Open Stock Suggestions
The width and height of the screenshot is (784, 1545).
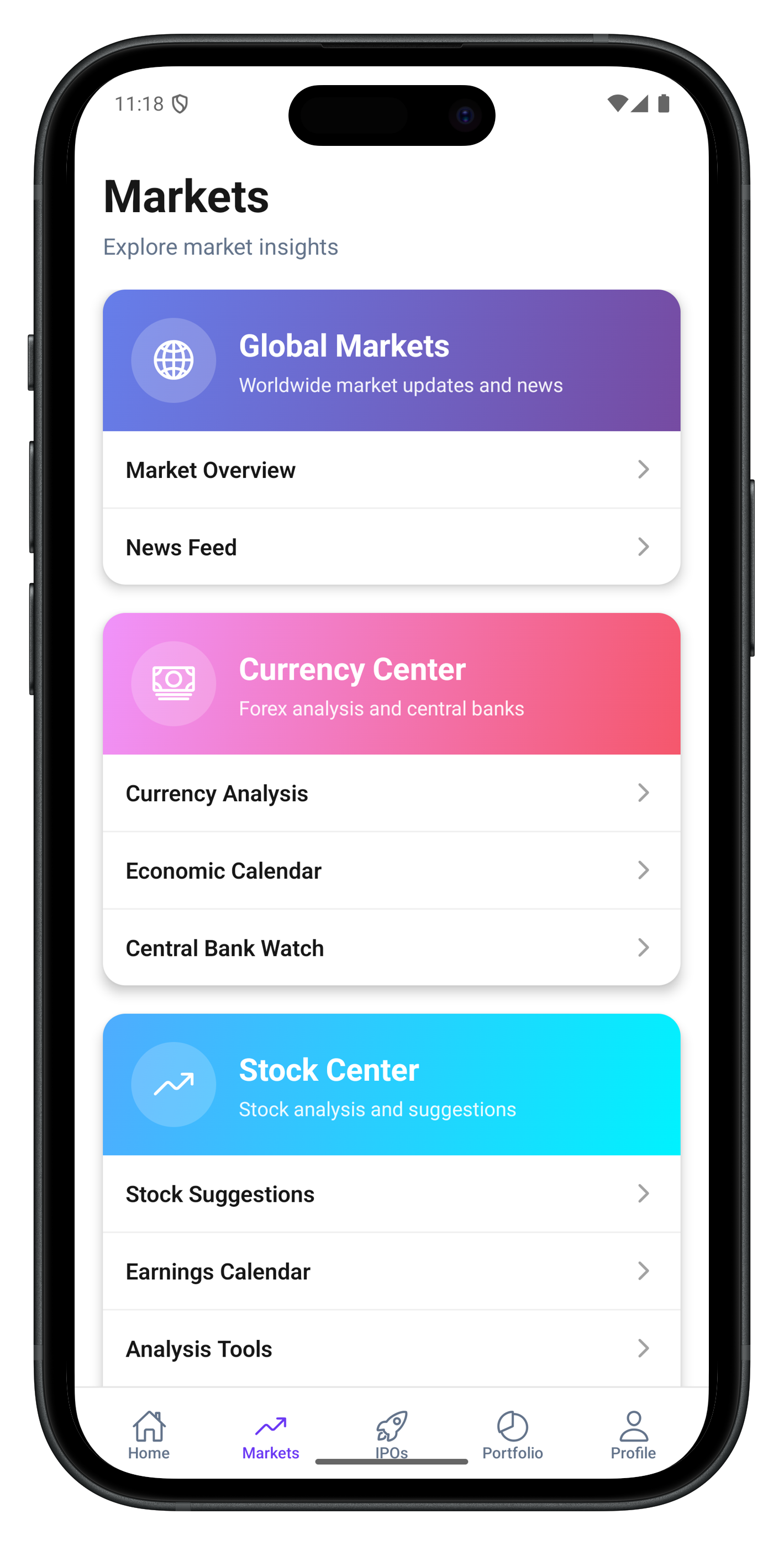391,1194
